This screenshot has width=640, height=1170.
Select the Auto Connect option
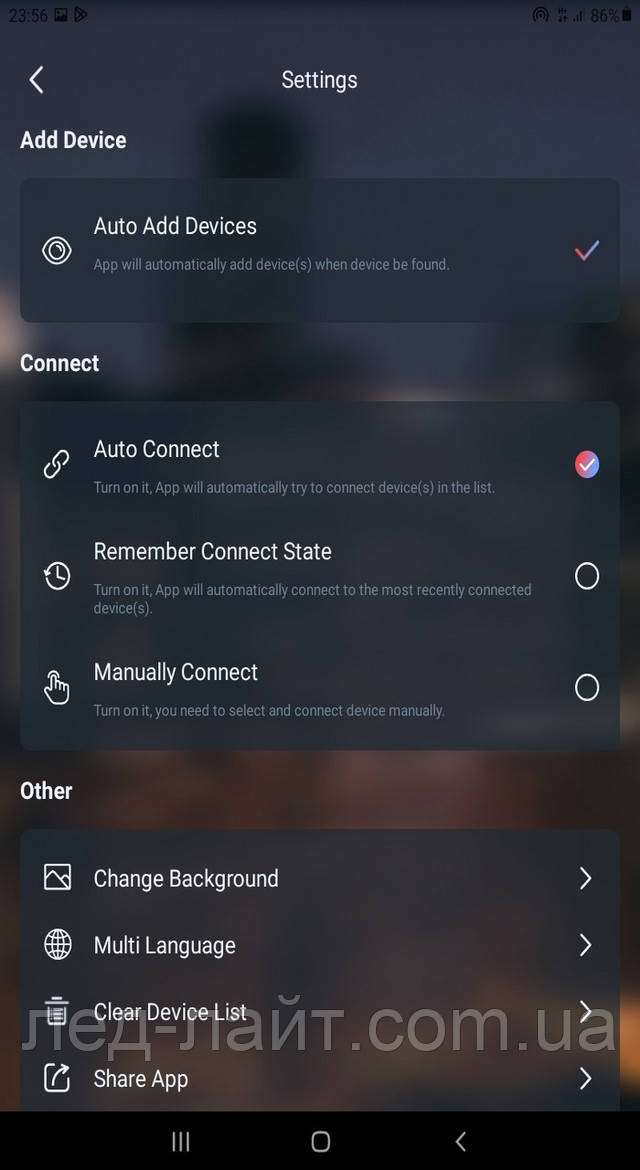point(587,464)
